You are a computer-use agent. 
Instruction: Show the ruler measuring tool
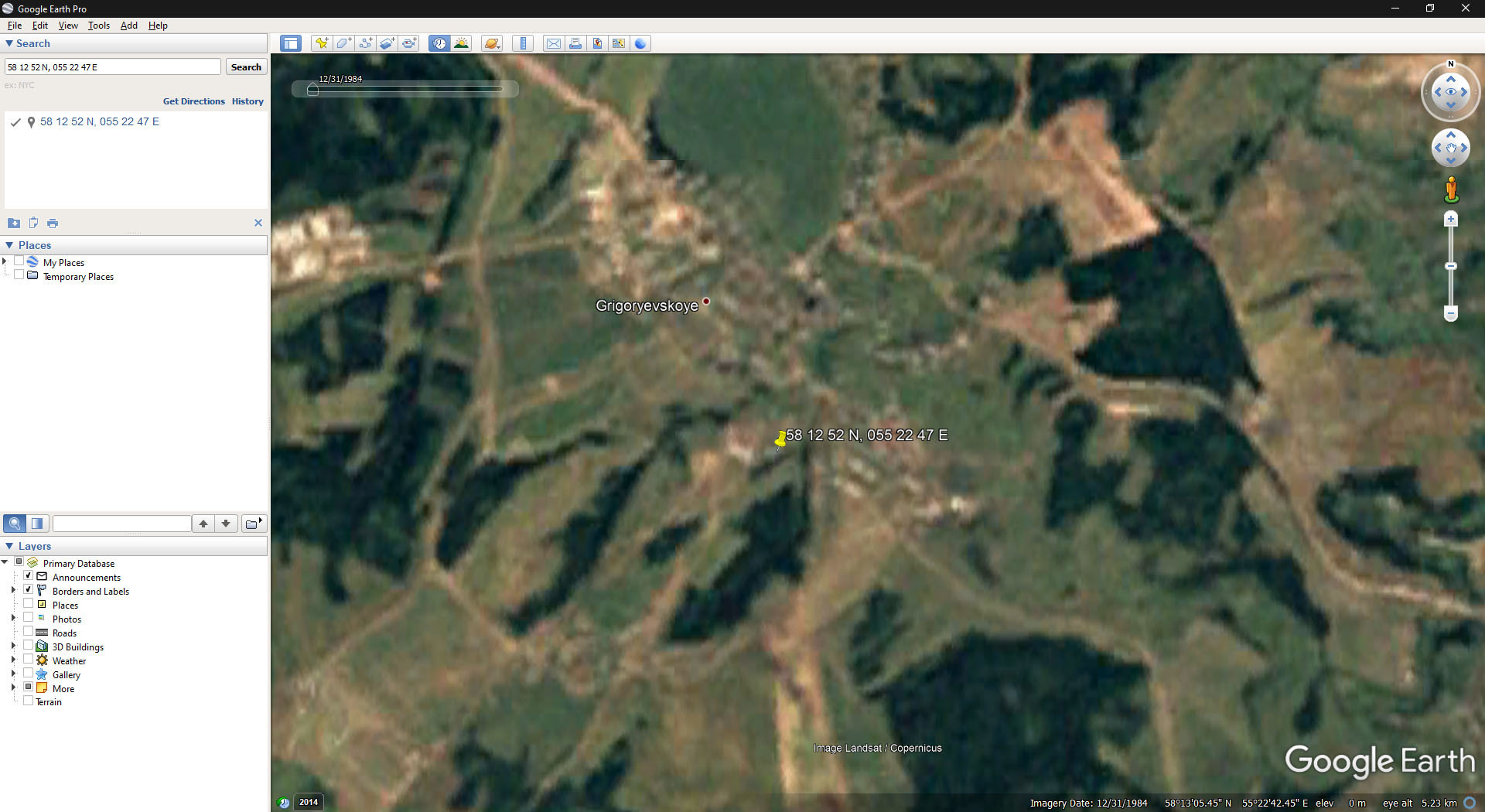click(x=523, y=43)
